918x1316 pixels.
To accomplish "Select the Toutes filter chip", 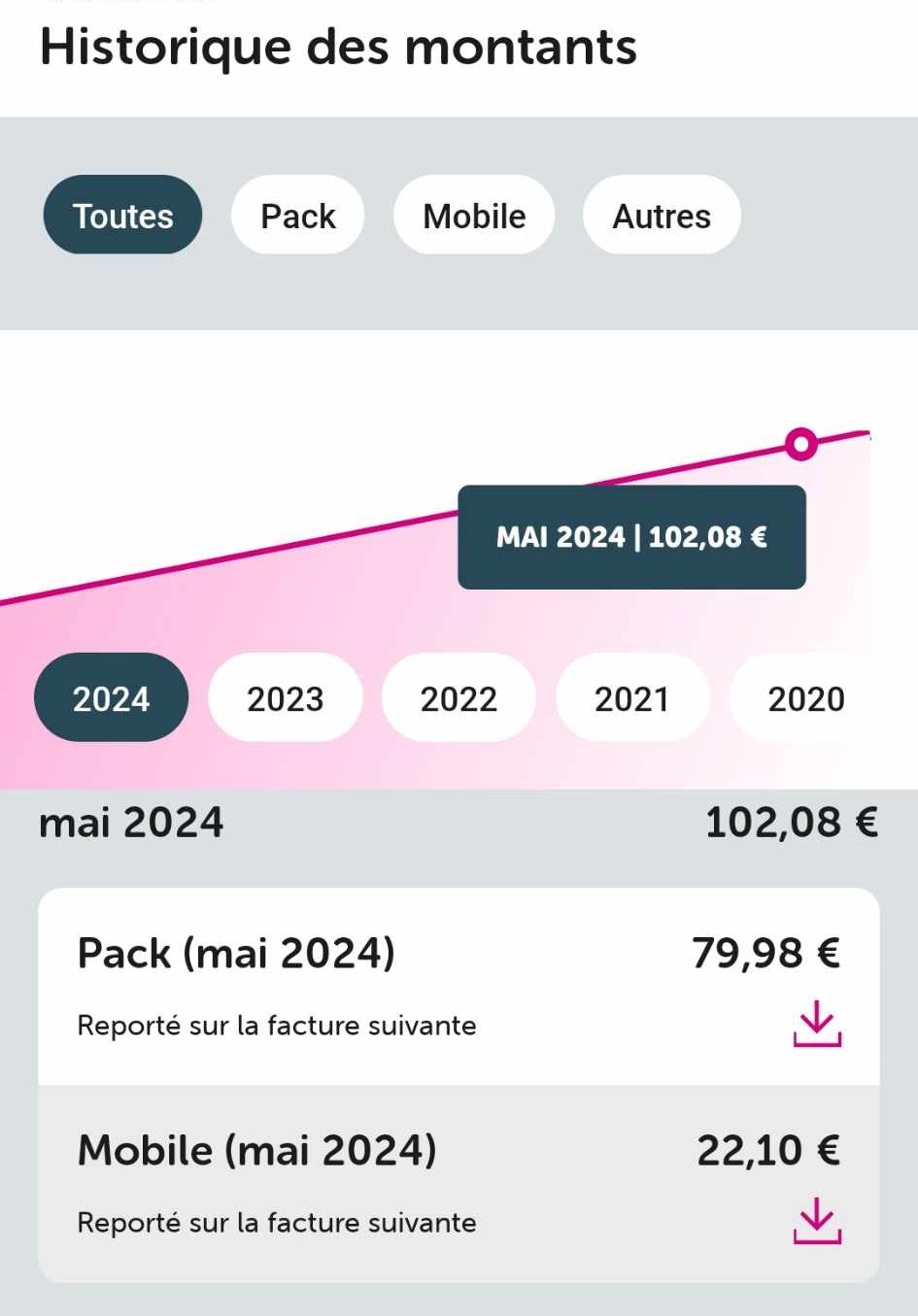I will pyautogui.click(x=122, y=215).
